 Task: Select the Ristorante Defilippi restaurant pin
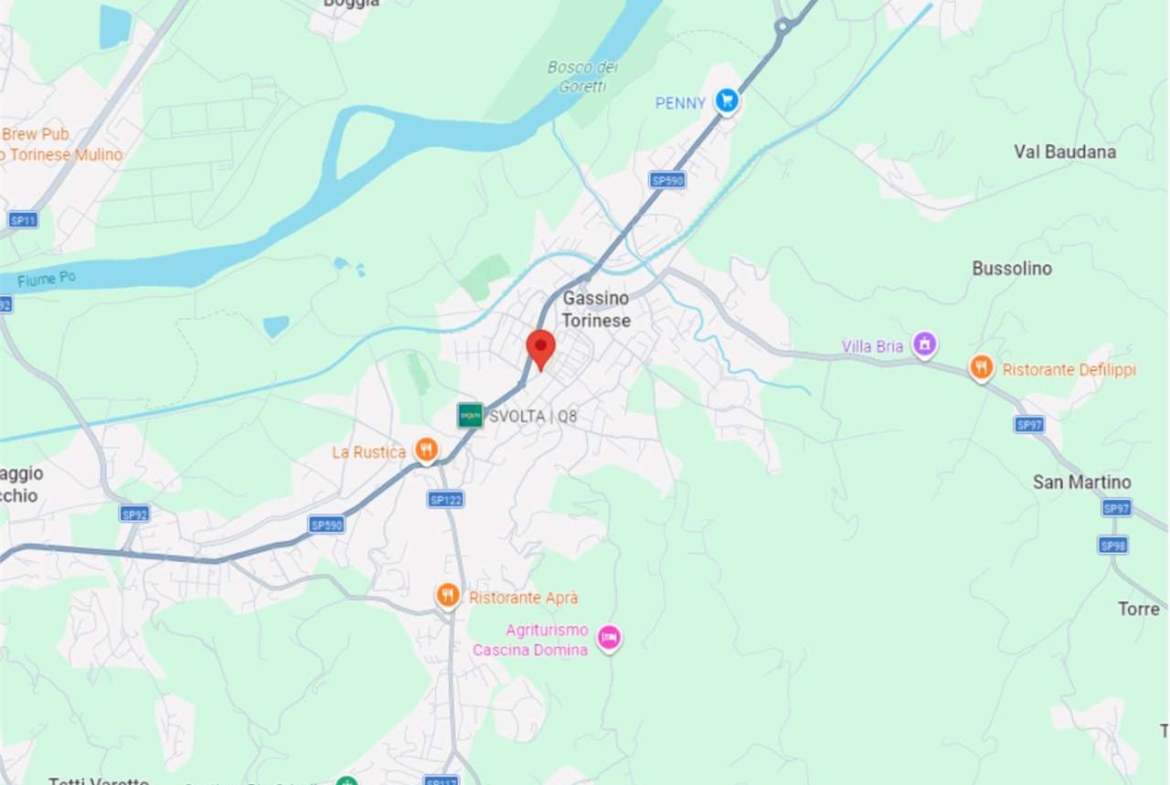[x=982, y=369]
